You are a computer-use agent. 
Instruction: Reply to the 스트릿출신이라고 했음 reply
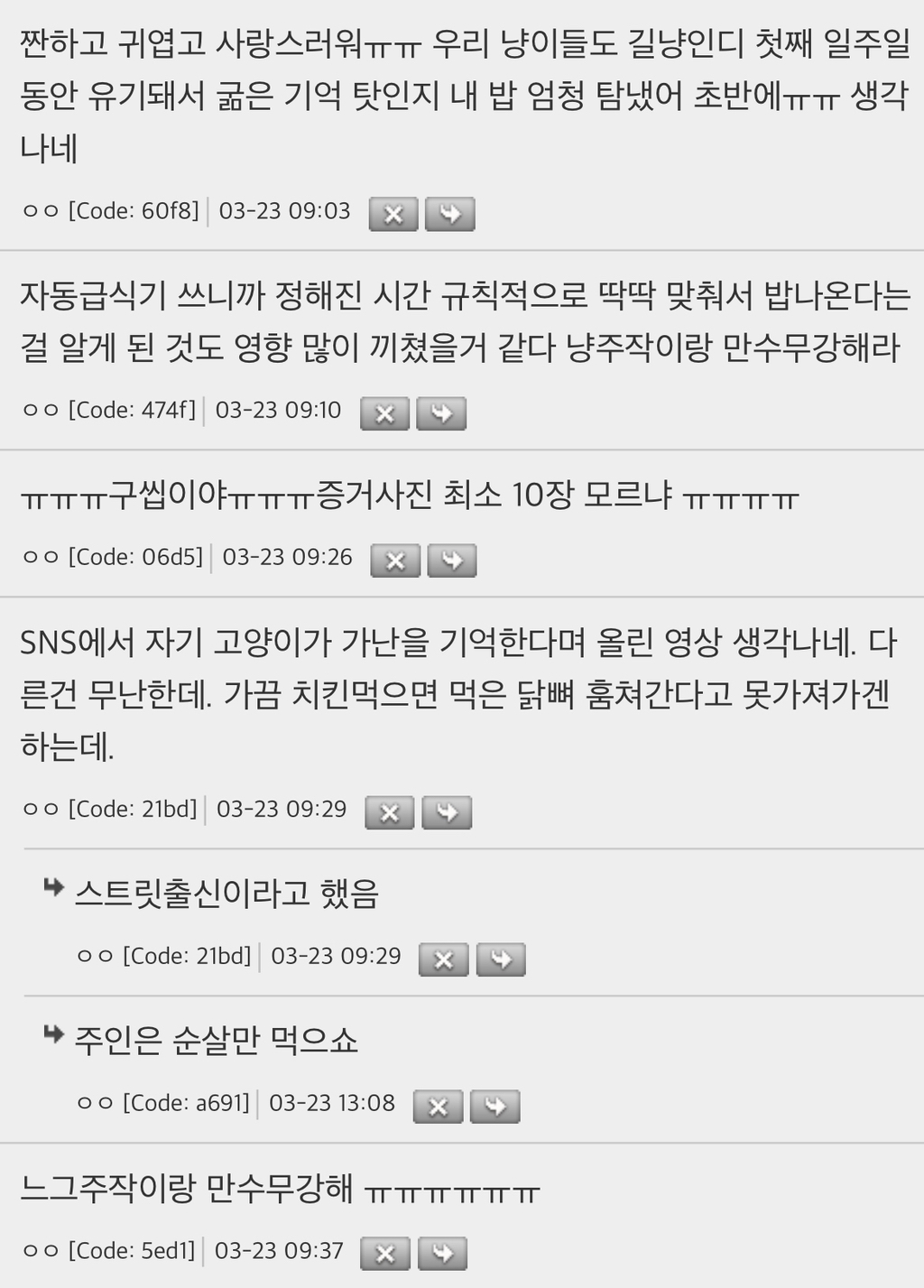pos(500,959)
